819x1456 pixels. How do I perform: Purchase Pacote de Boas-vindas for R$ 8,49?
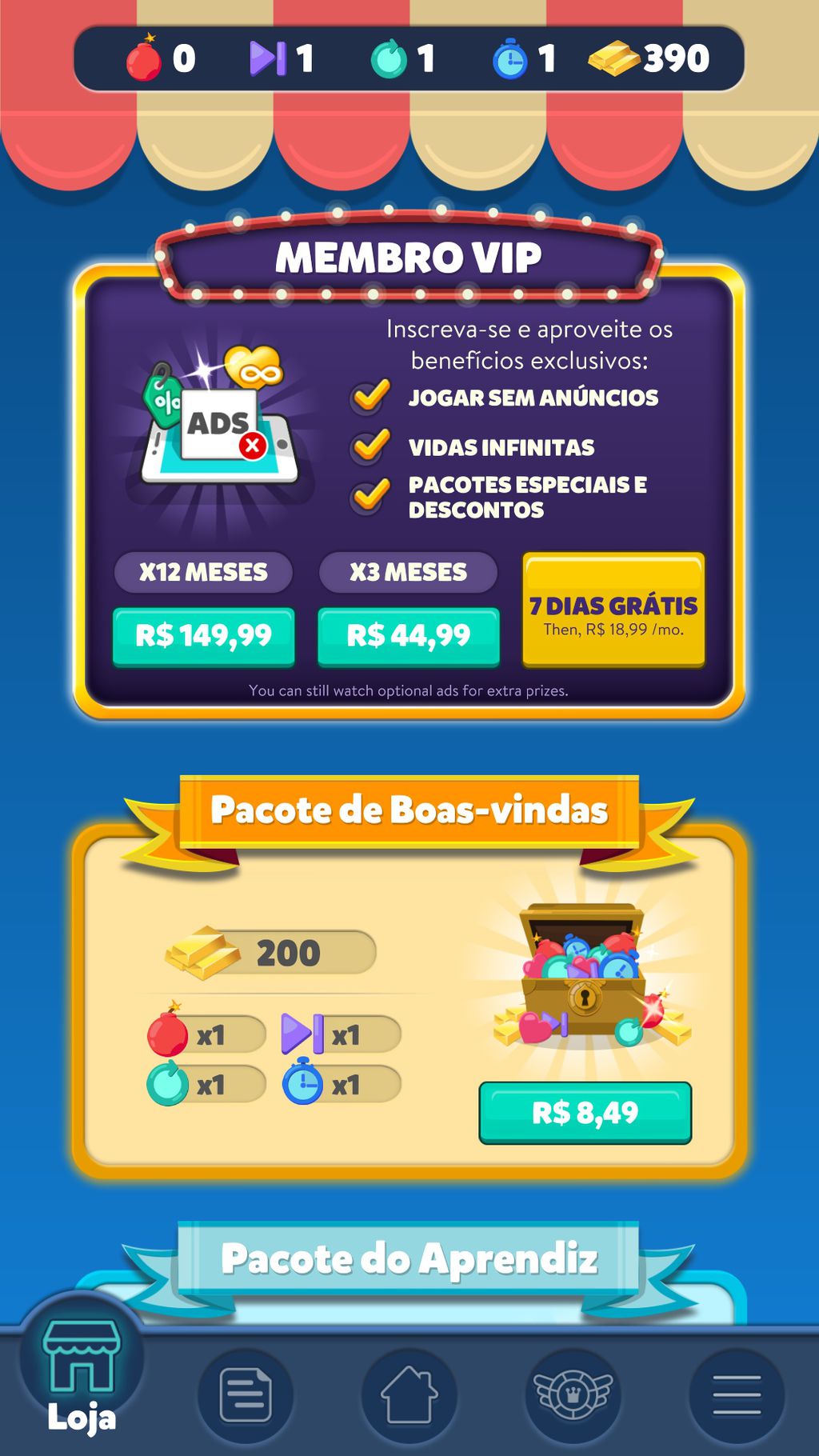pyautogui.click(x=585, y=1112)
